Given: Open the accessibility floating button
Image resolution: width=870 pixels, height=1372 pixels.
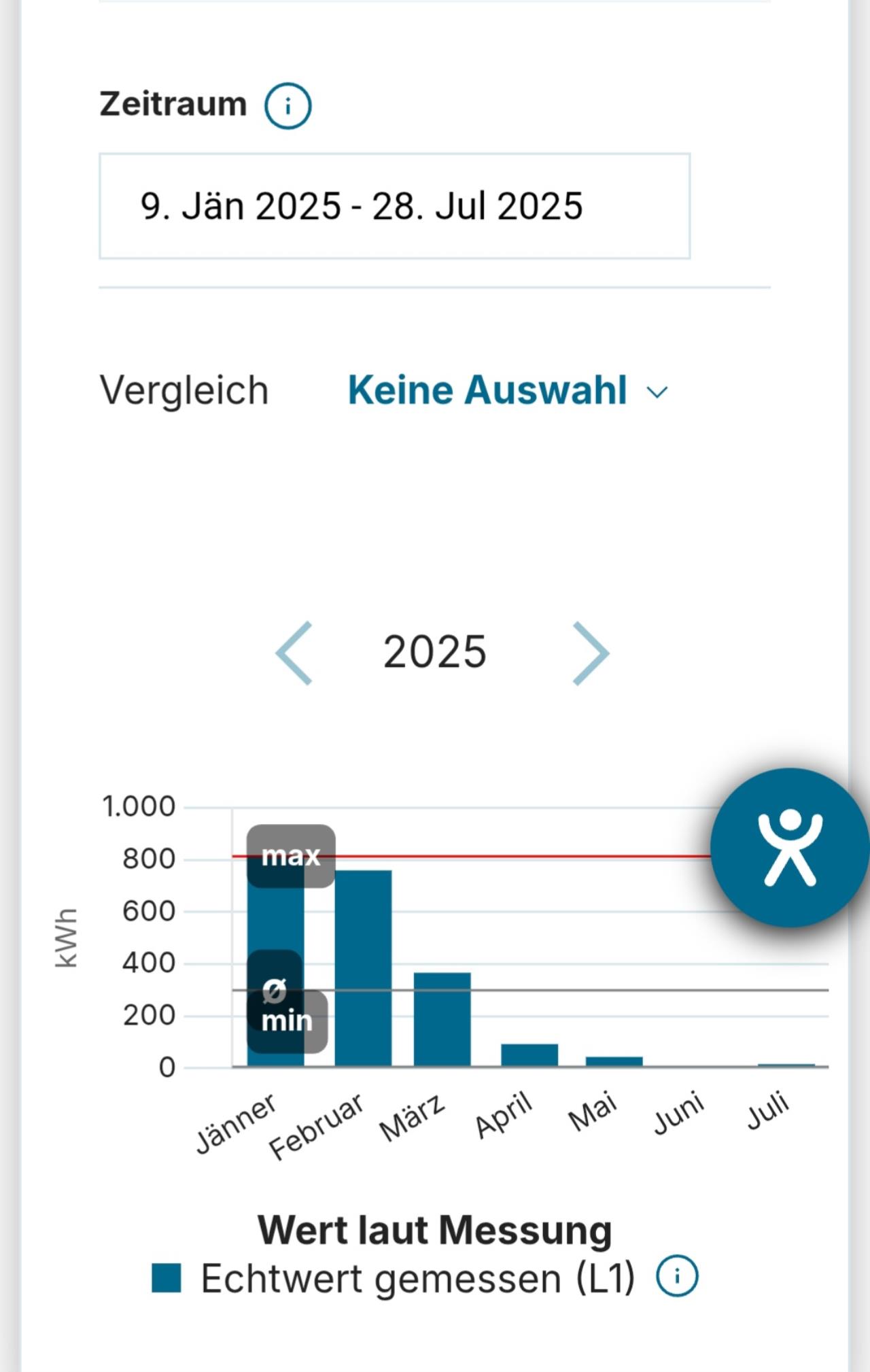Looking at the screenshot, I should 789,847.
